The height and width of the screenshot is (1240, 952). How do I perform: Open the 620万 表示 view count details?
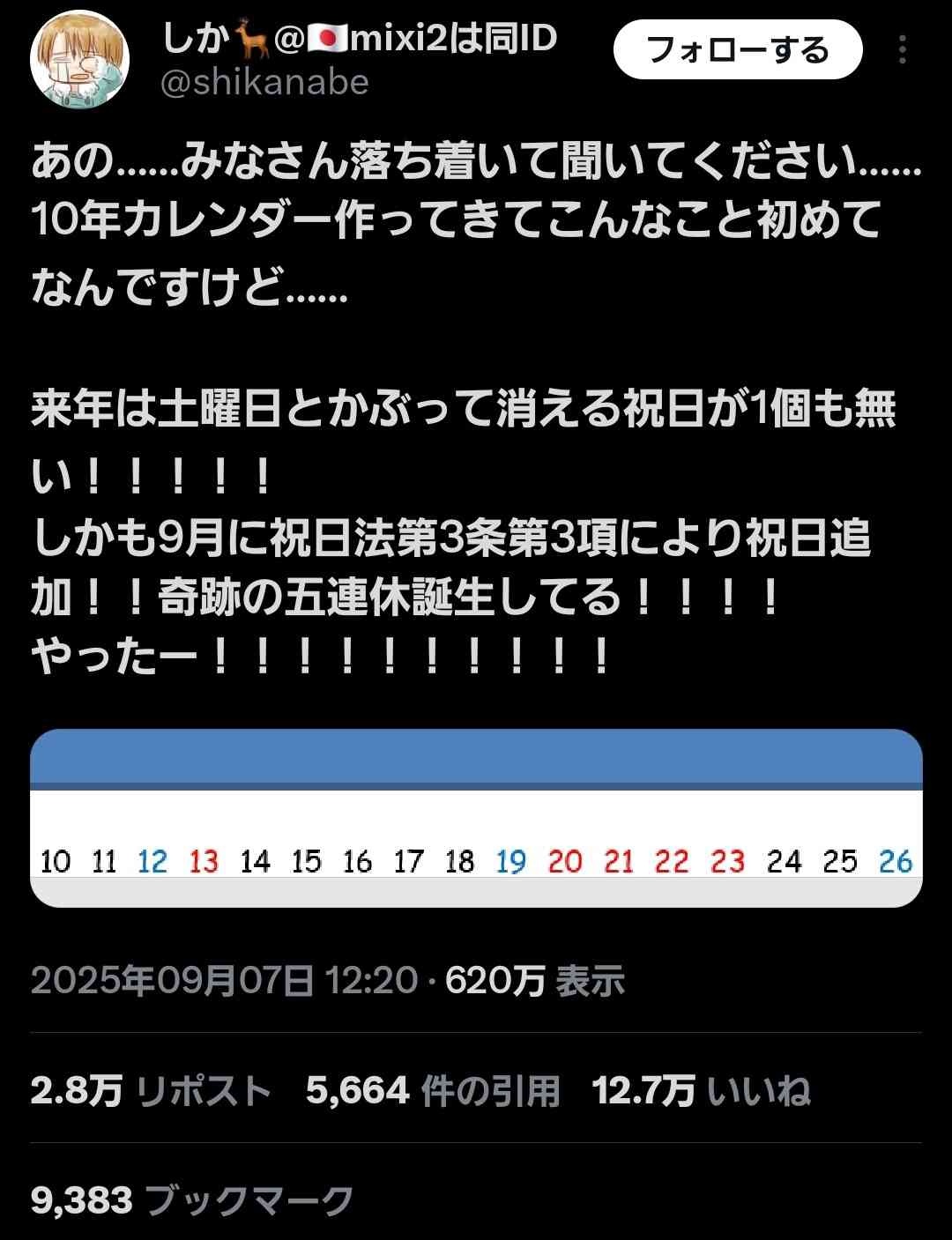point(535,980)
